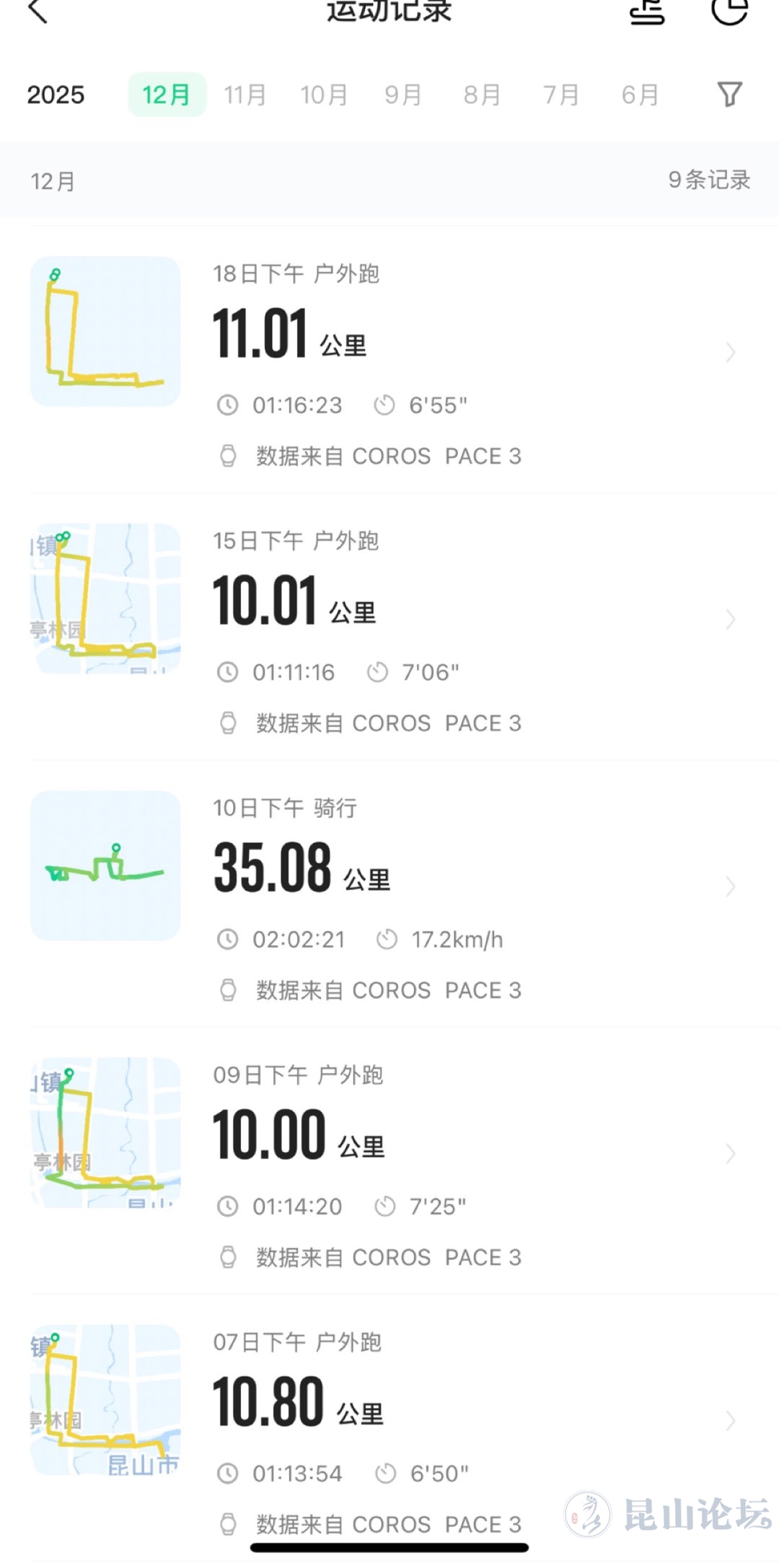Switch to the 7月 tab
The width and height of the screenshot is (779, 1568).
tap(560, 94)
